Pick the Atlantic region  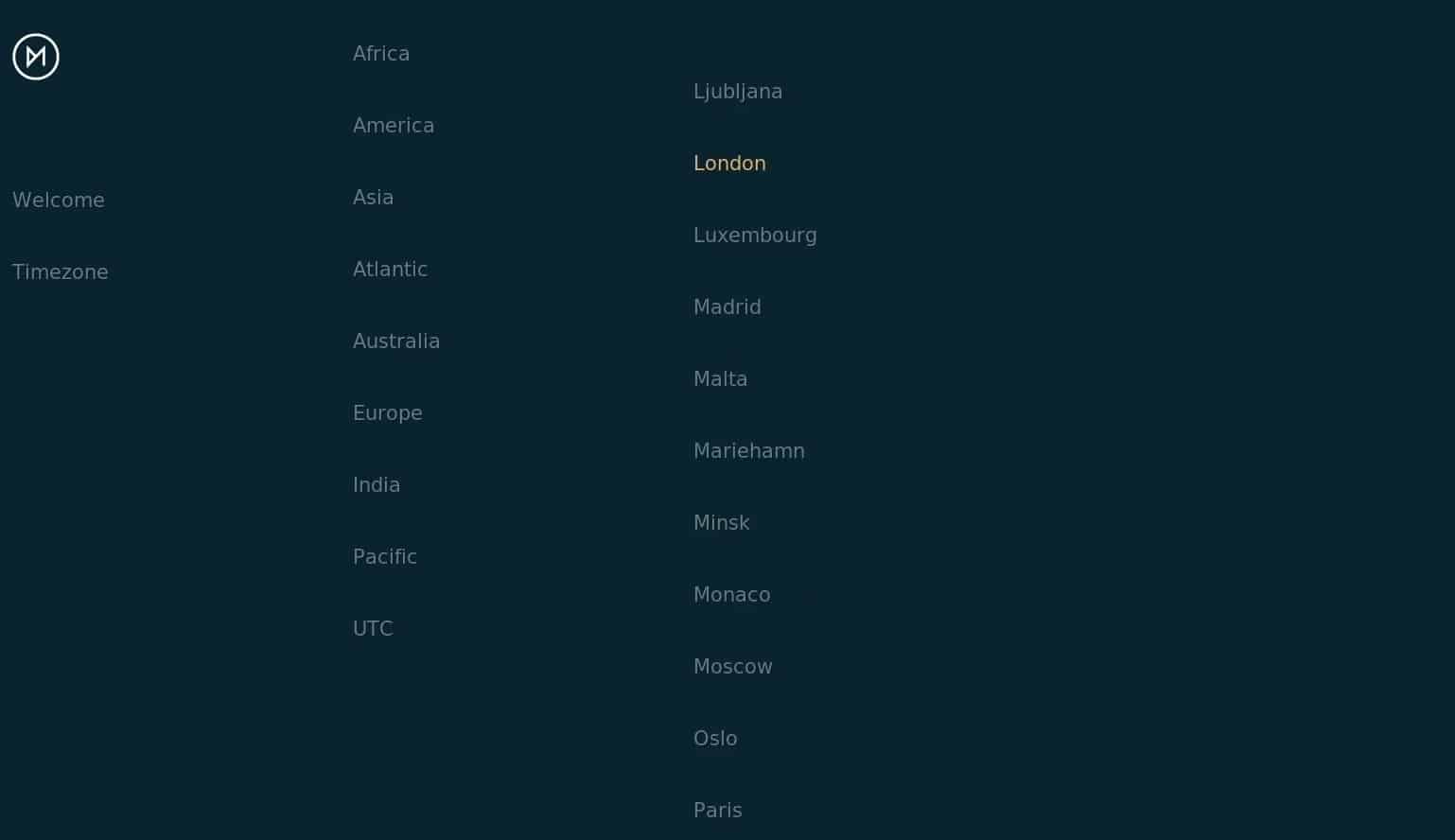coord(390,270)
